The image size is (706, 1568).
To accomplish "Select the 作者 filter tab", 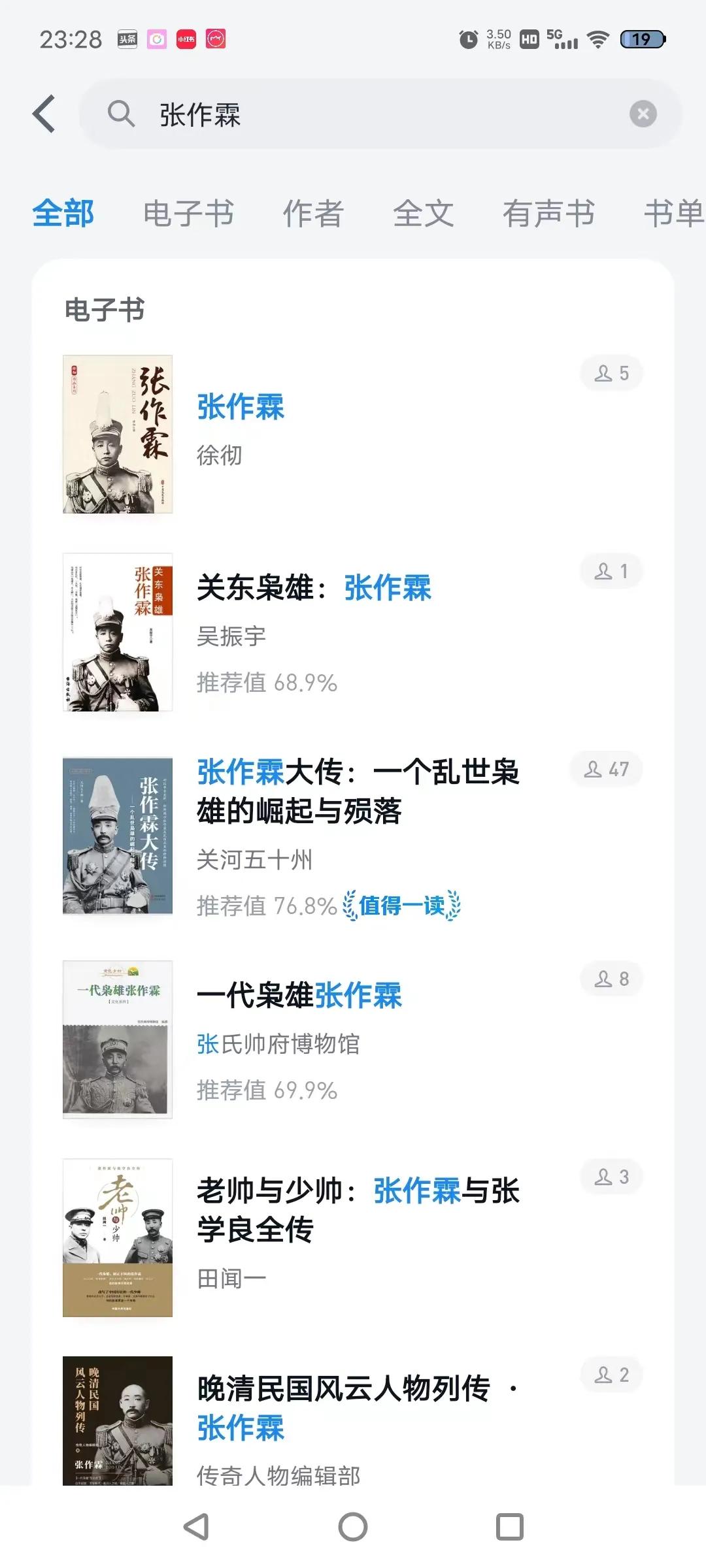I will [312, 214].
